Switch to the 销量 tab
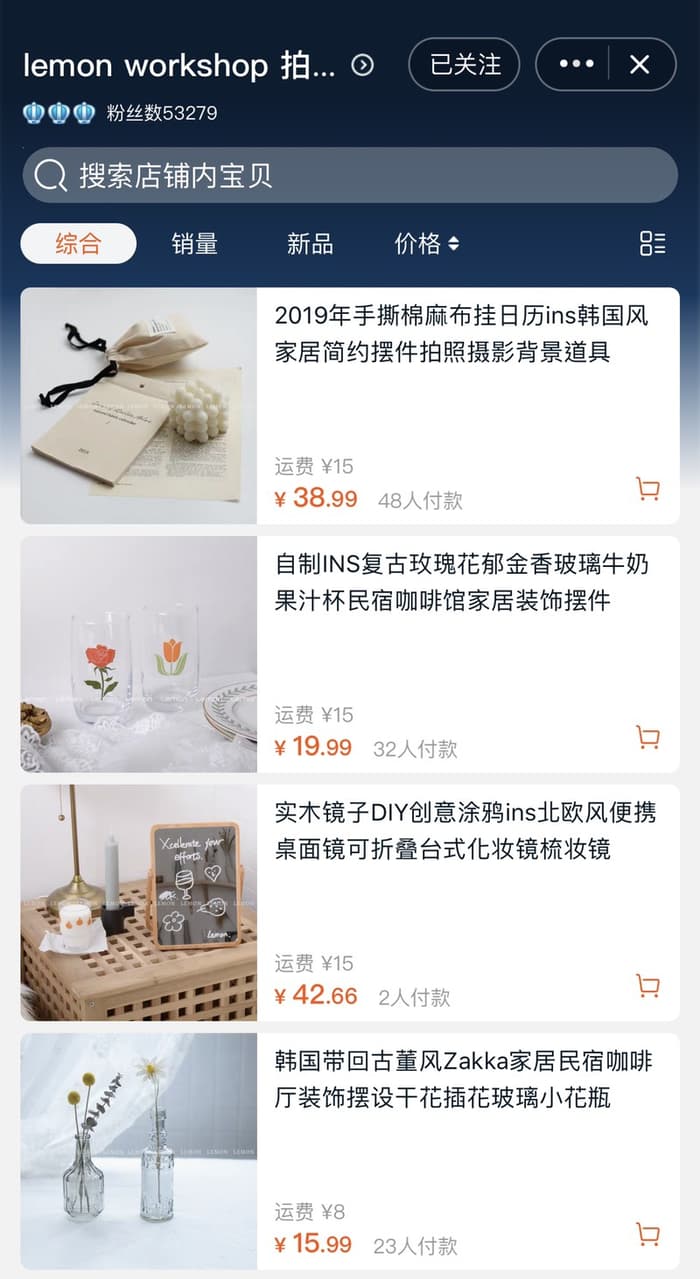 [x=194, y=243]
